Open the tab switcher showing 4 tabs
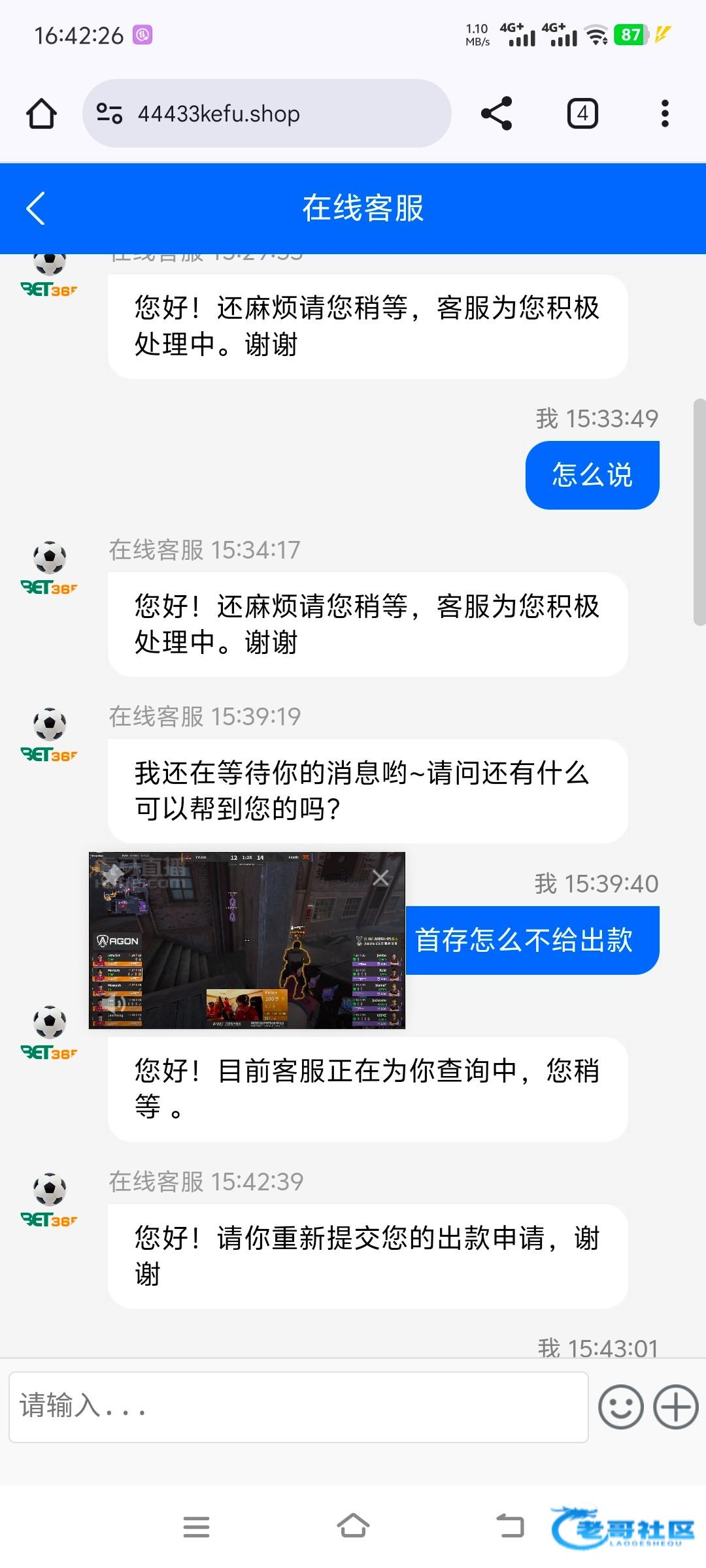Image resolution: width=706 pixels, height=1568 pixels. point(582,114)
